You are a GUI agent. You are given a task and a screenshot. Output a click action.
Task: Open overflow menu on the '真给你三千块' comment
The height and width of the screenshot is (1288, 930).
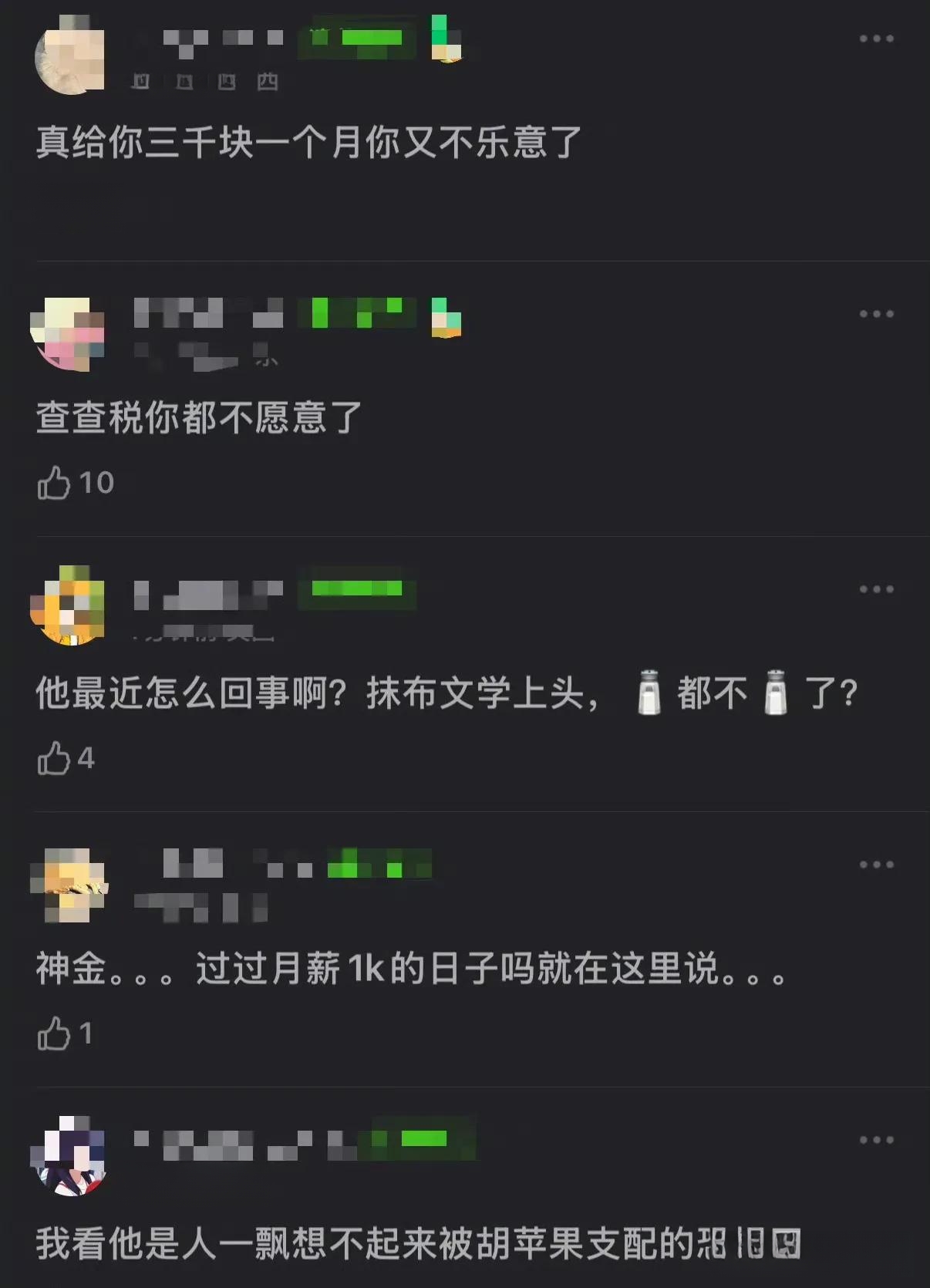coord(877,39)
